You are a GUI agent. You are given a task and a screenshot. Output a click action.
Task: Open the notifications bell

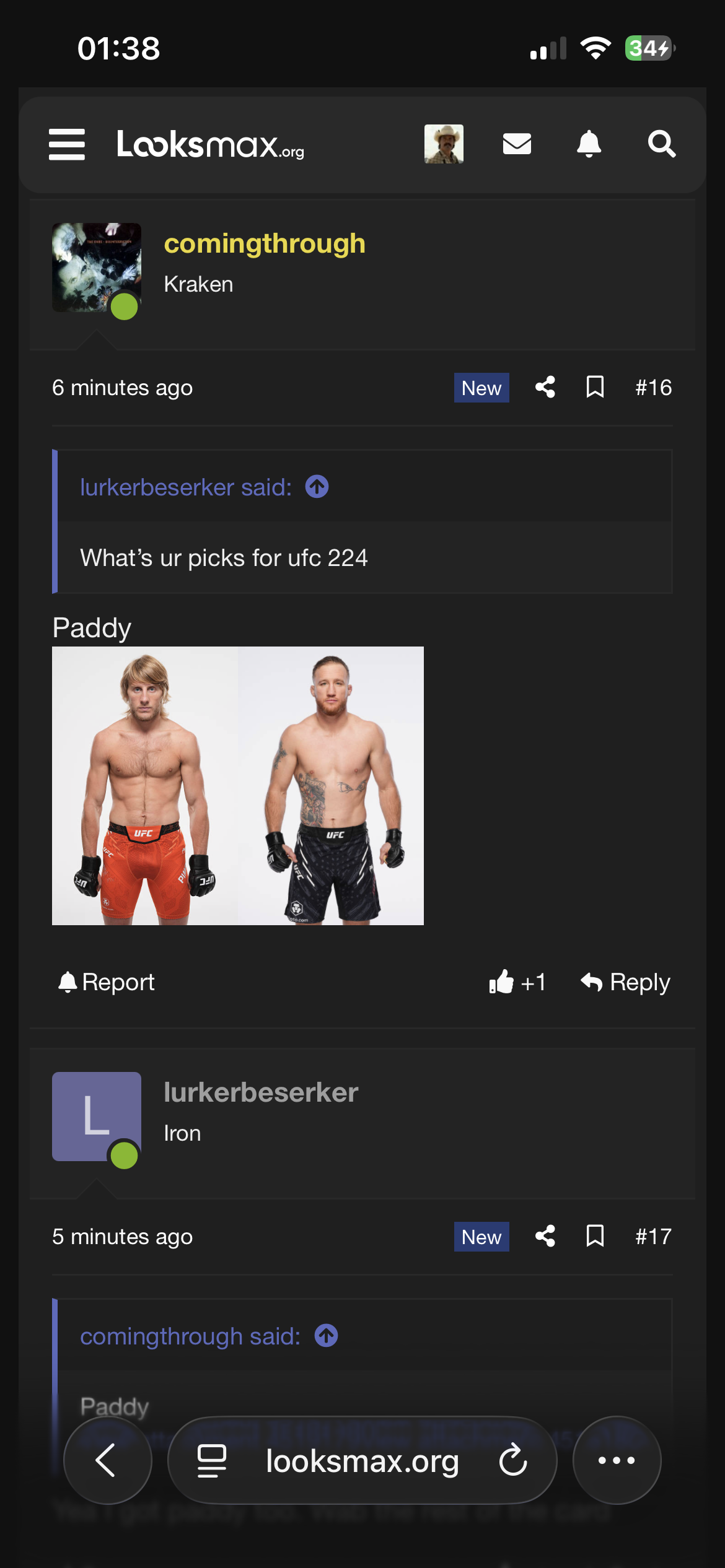589,144
